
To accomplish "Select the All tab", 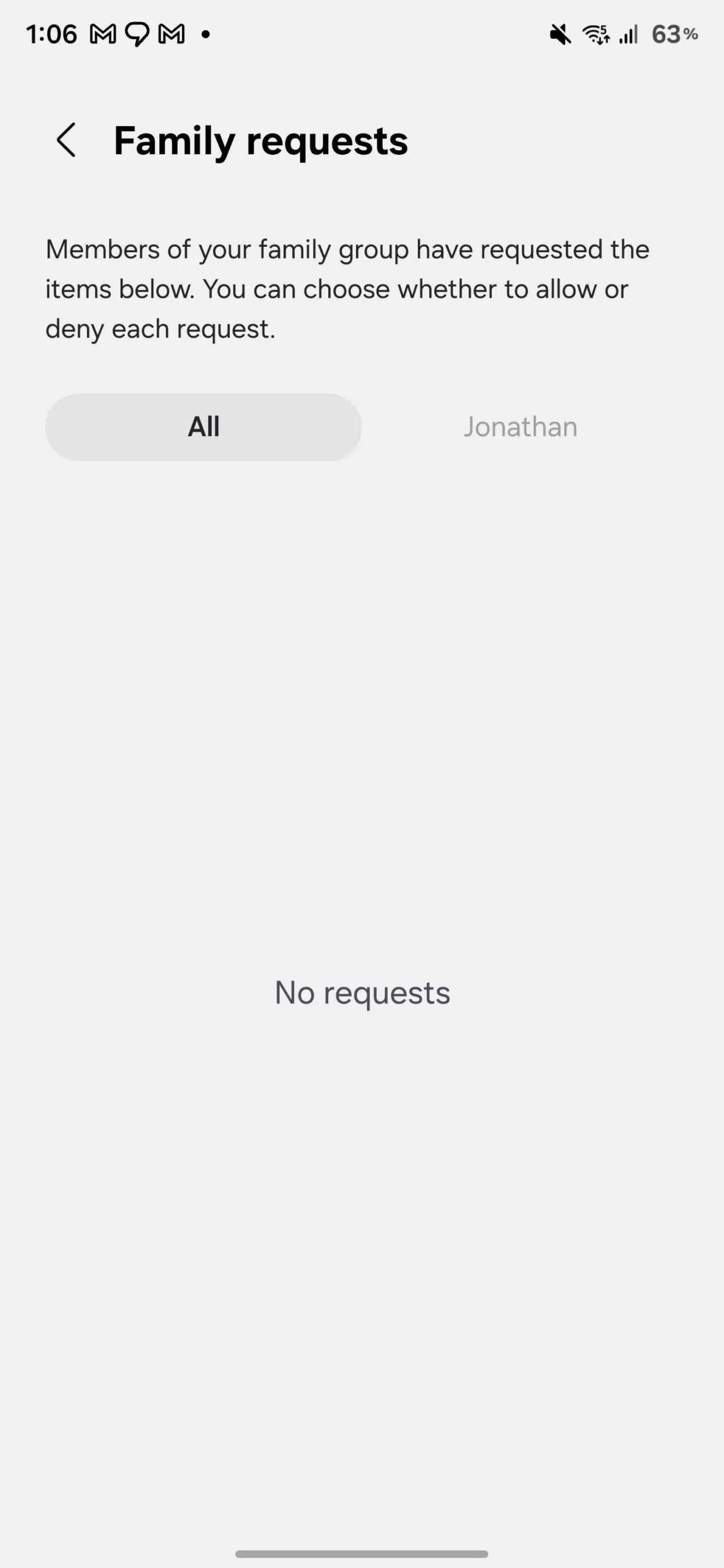I will [x=203, y=427].
